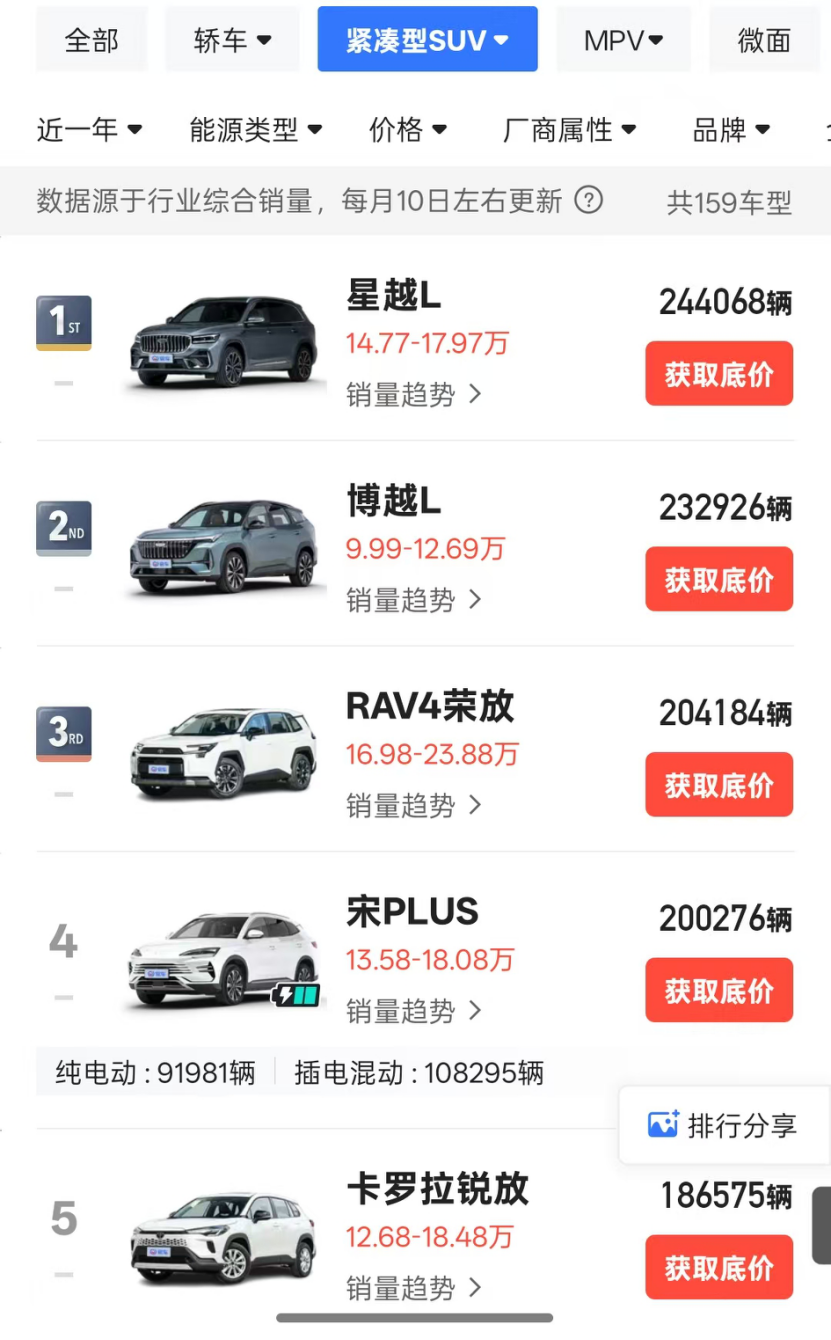Switch to the MPV category tab

click(x=623, y=40)
